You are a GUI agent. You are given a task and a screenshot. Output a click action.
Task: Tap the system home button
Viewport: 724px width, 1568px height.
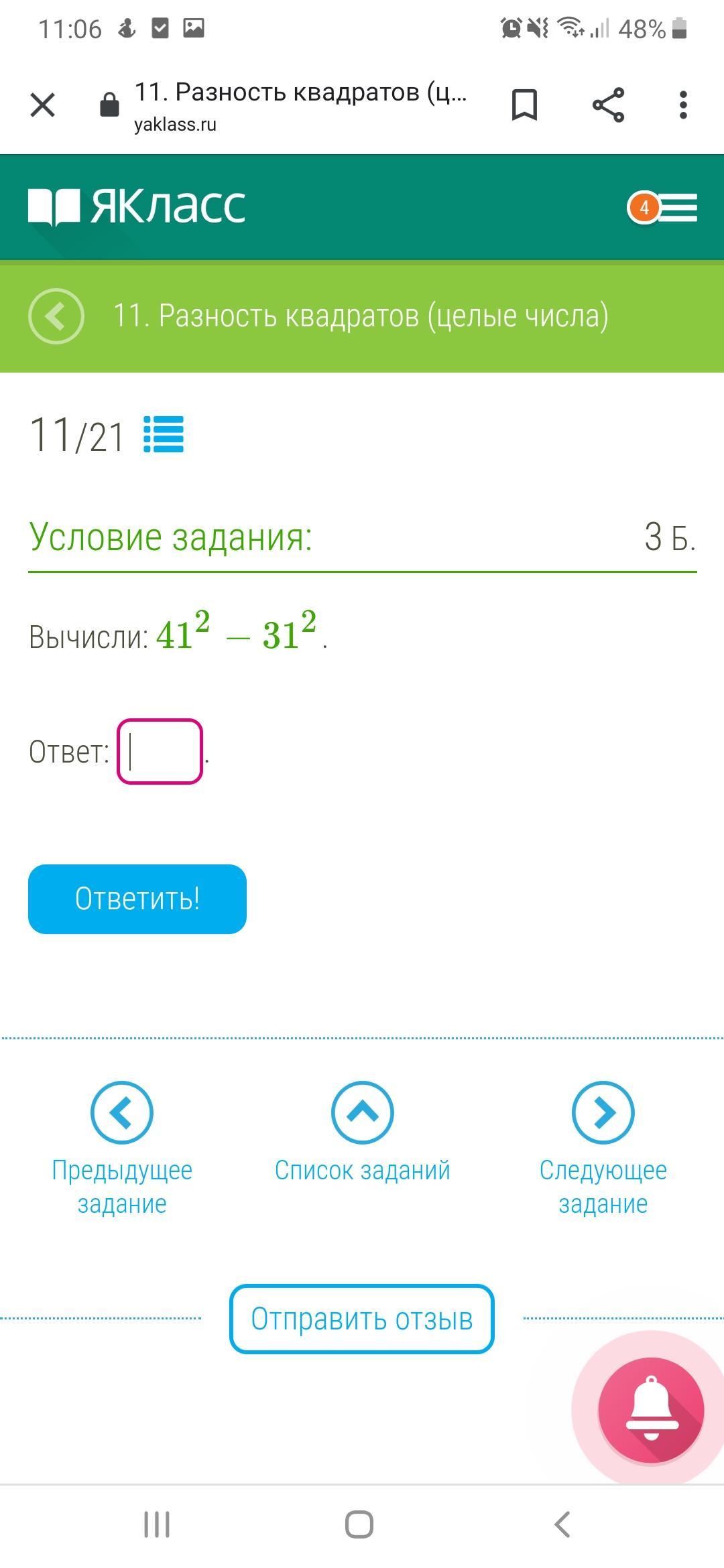click(x=359, y=1524)
